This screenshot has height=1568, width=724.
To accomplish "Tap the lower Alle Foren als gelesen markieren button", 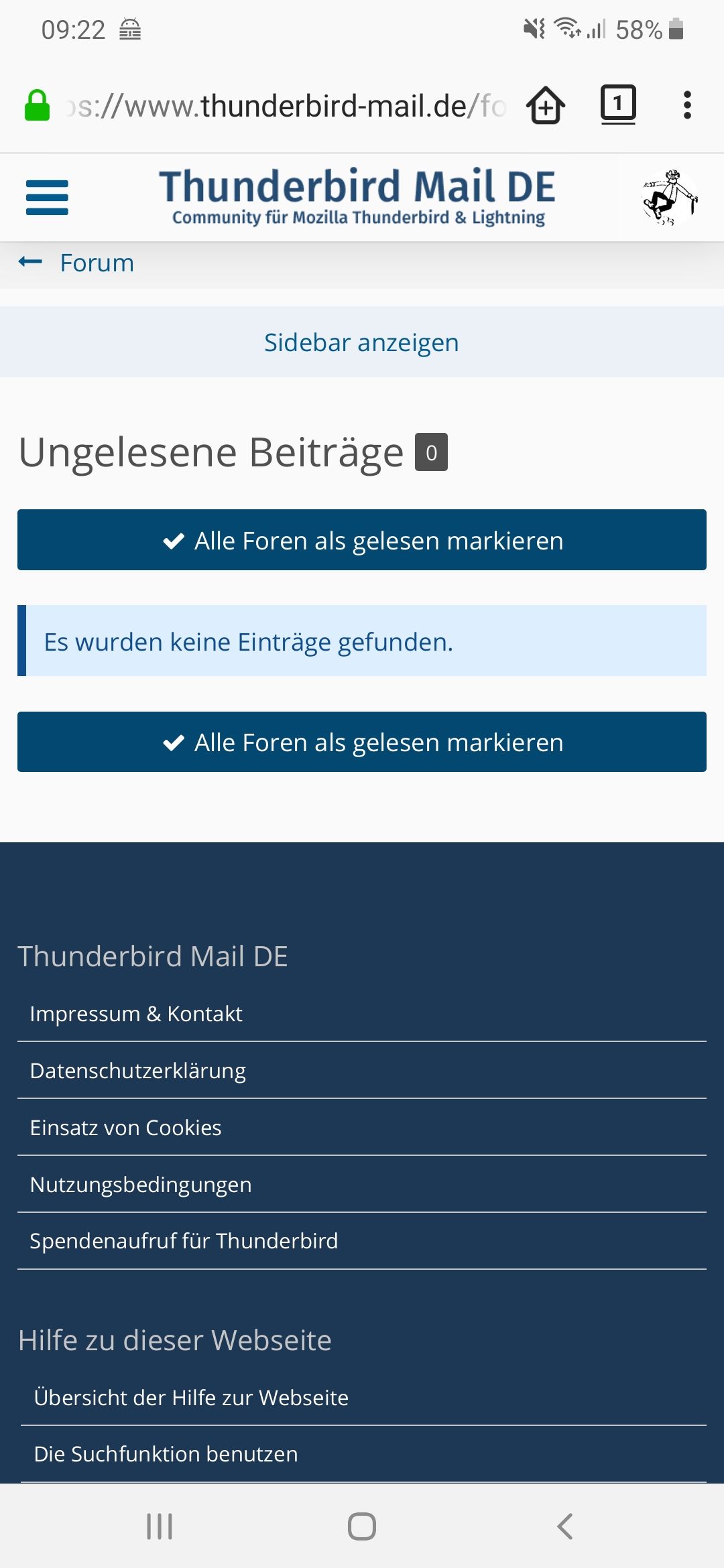I will (x=362, y=742).
